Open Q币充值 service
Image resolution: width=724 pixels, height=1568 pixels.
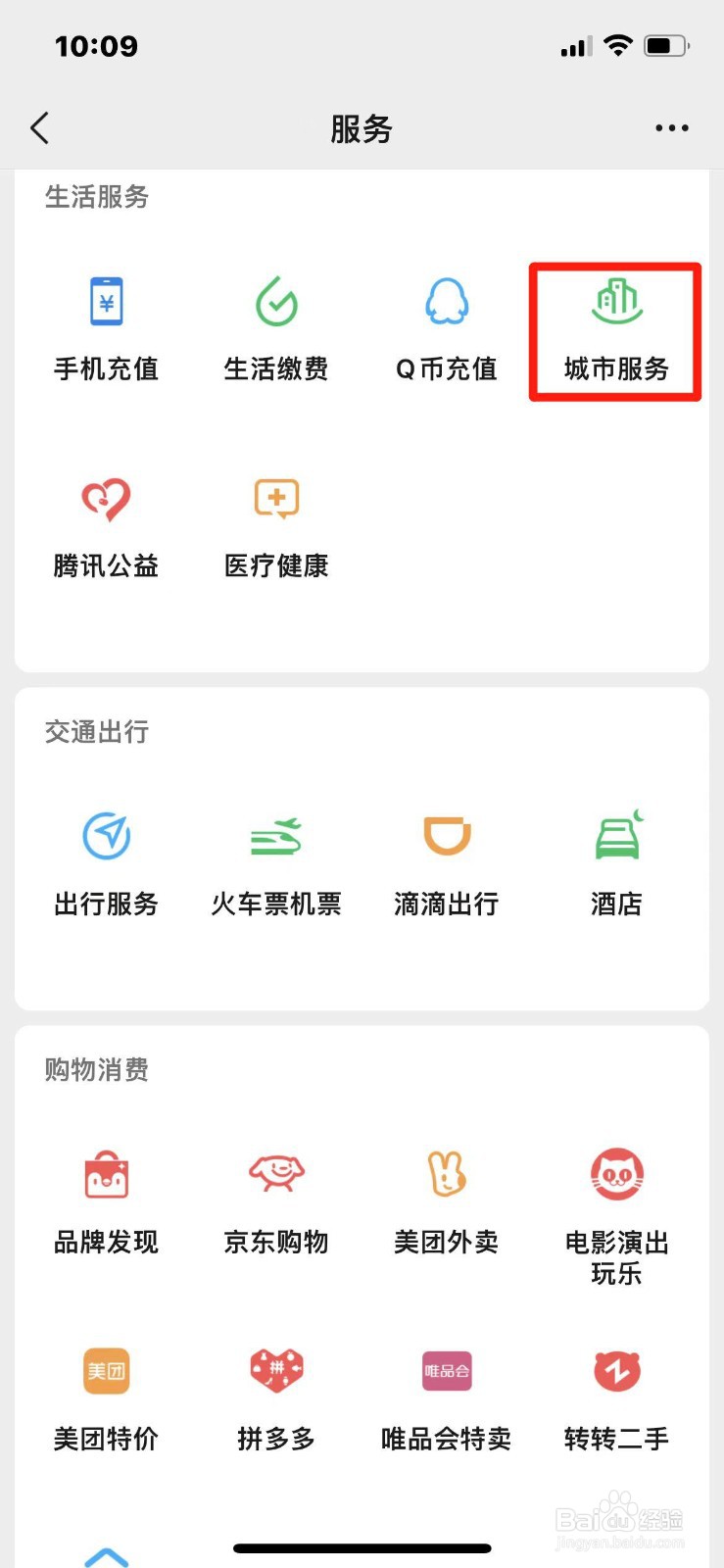coord(447,330)
